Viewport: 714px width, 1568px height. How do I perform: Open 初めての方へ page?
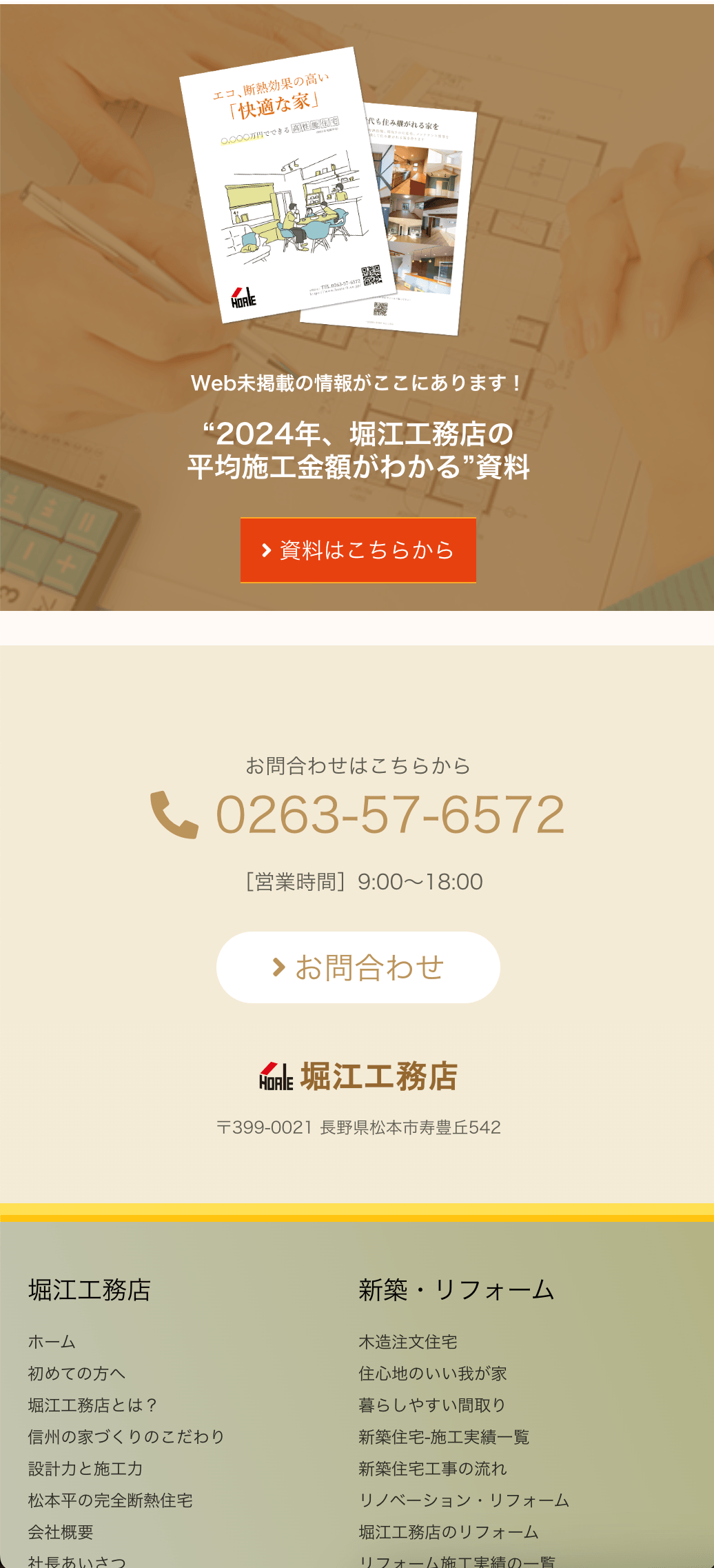[x=76, y=1374]
